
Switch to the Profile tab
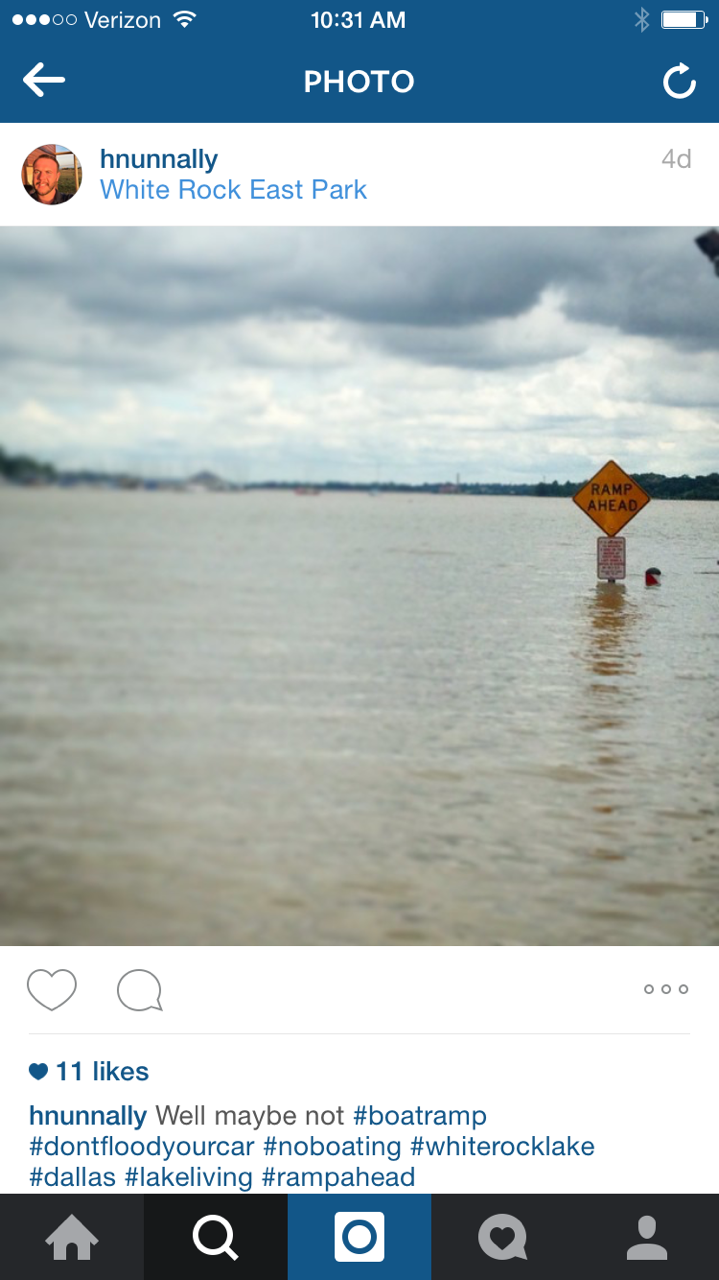click(x=647, y=1238)
